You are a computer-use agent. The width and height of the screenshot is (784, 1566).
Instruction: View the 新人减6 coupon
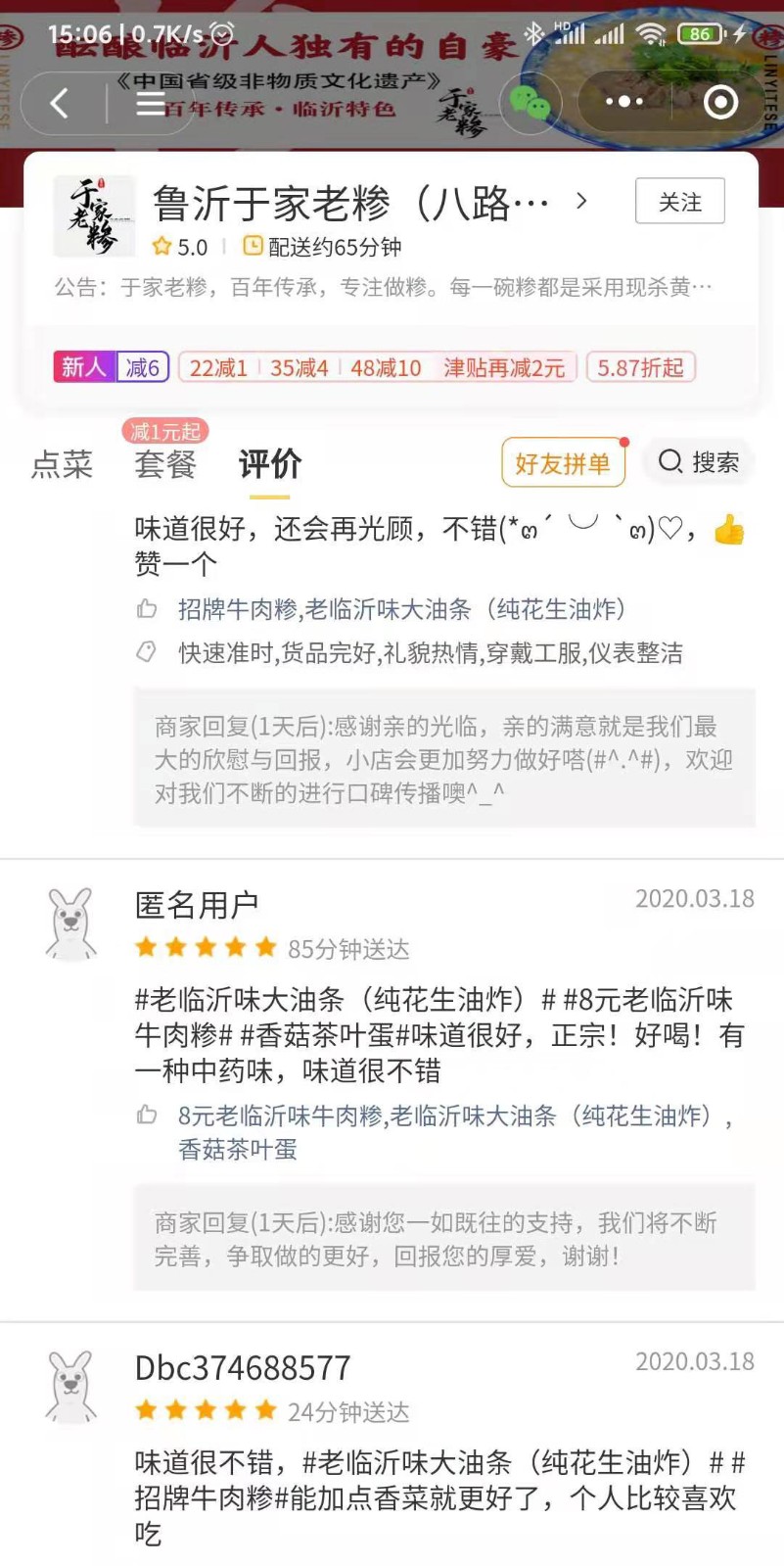pos(112,367)
